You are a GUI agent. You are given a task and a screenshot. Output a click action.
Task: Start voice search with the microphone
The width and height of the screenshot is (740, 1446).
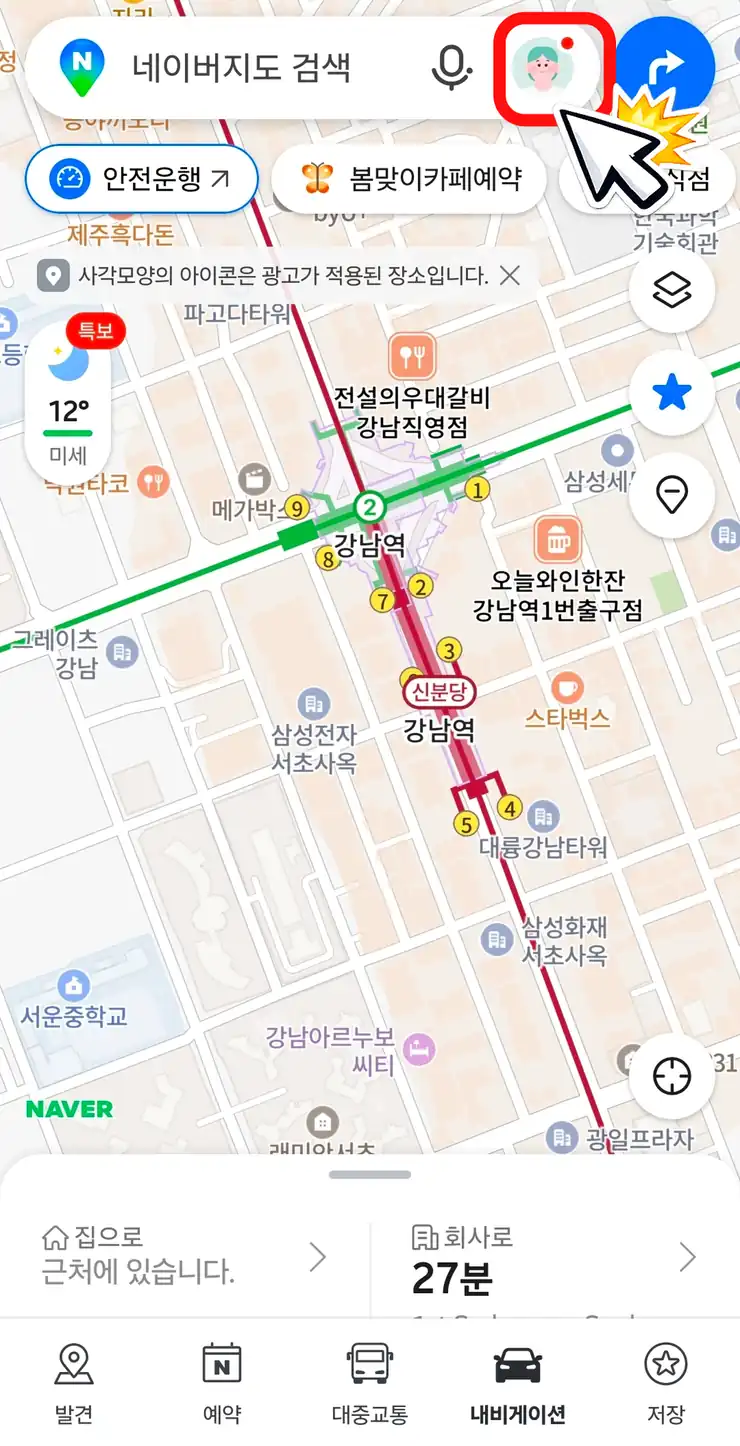click(x=451, y=68)
